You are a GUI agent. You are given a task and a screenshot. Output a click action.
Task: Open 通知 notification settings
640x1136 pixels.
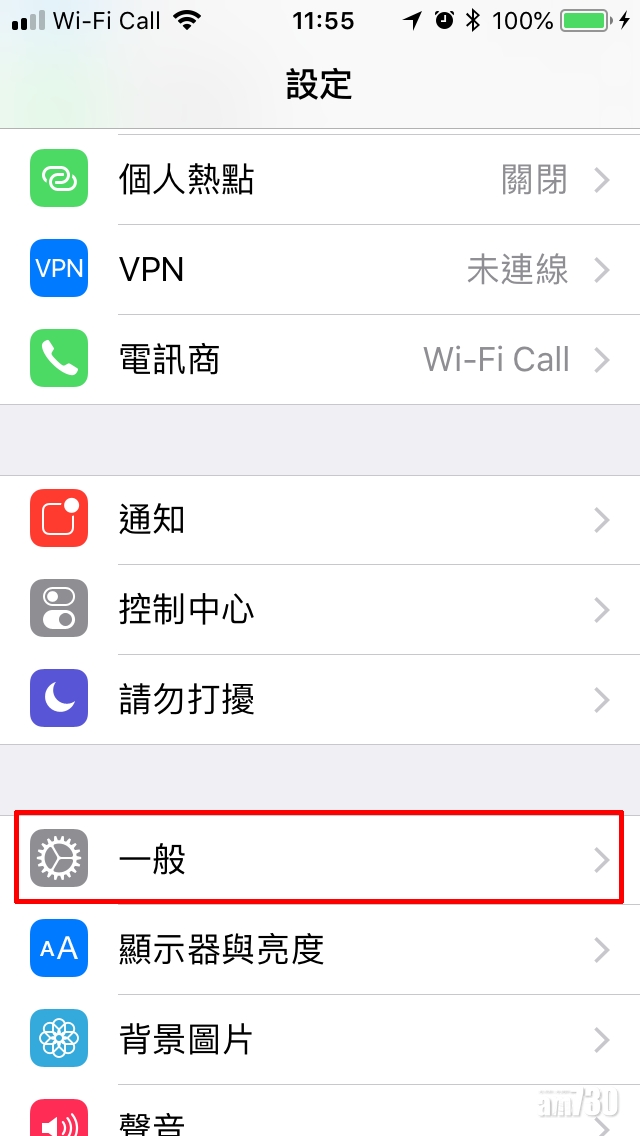320,519
